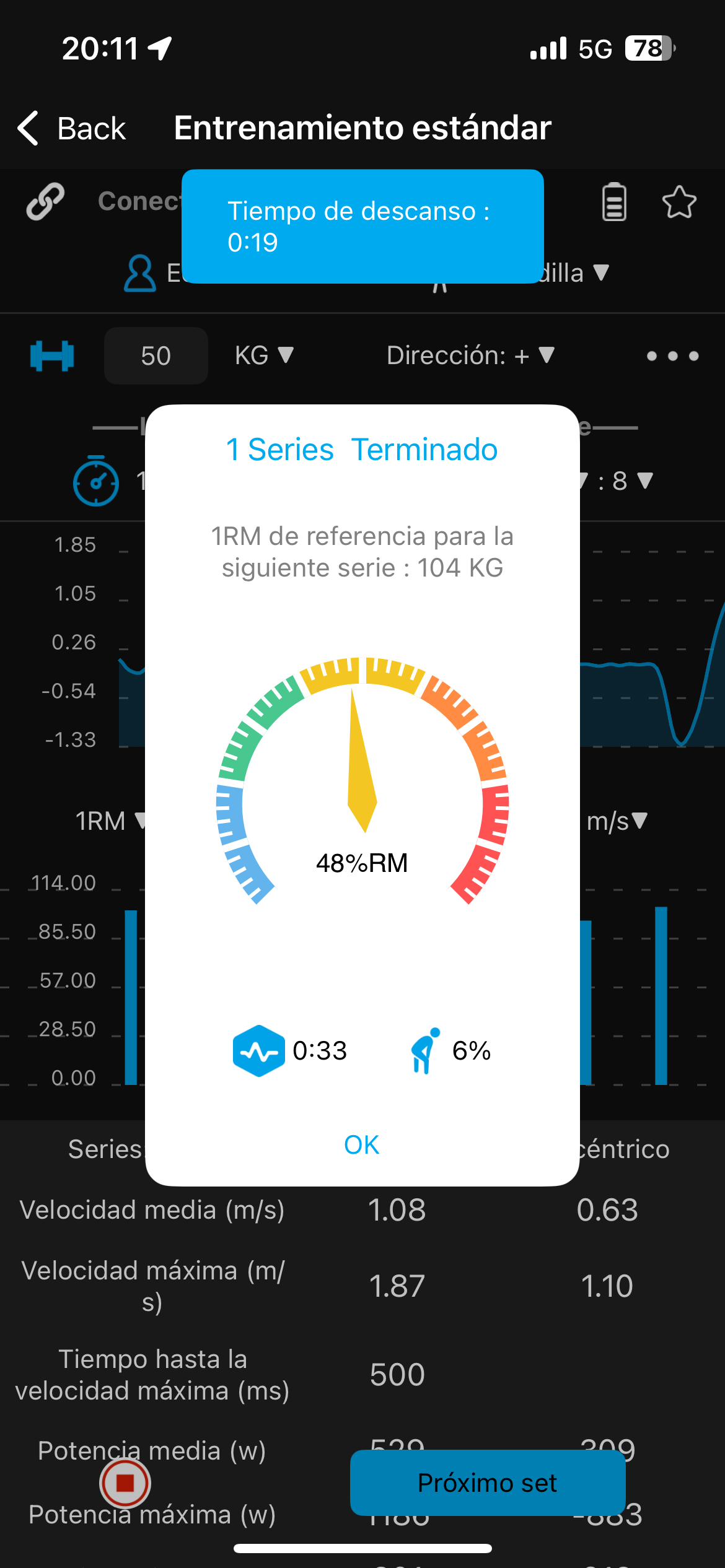Start the Próximo set
This screenshot has width=725, height=1568.
(487, 1483)
